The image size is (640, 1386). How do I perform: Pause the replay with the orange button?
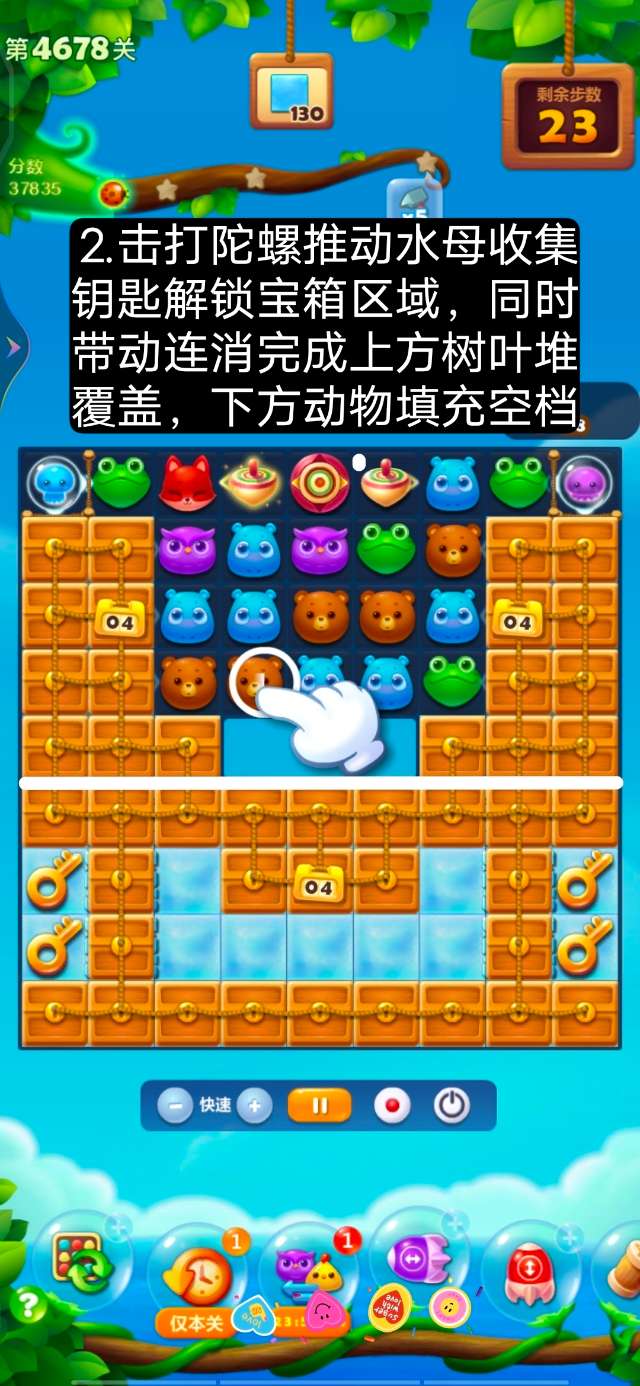(320, 1106)
